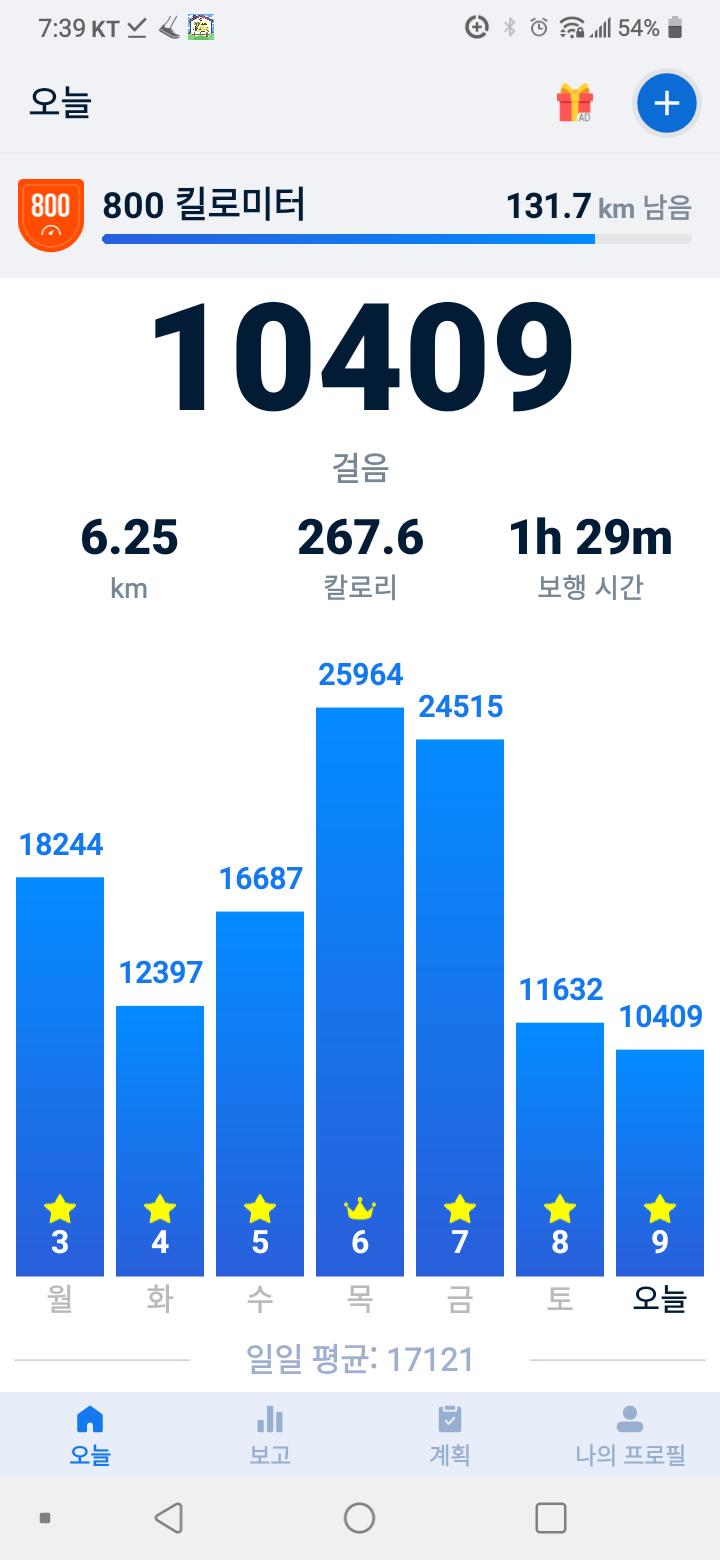The height and width of the screenshot is (1560, 720).
Task: Select the 토 bar showing 11632 steps
Action: coord(560,1148)
